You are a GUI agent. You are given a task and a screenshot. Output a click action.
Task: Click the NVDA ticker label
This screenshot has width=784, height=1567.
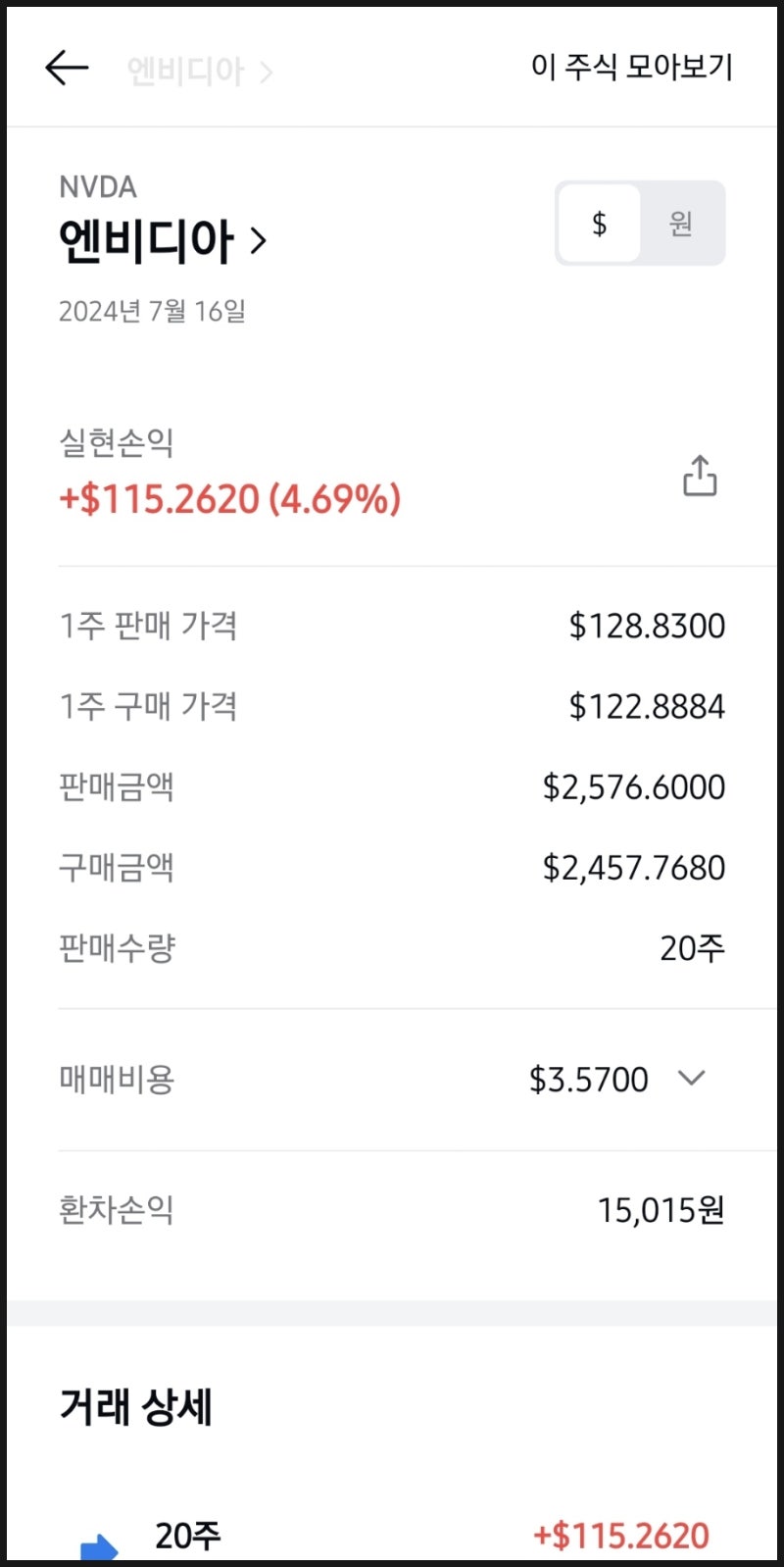(97, 186)
